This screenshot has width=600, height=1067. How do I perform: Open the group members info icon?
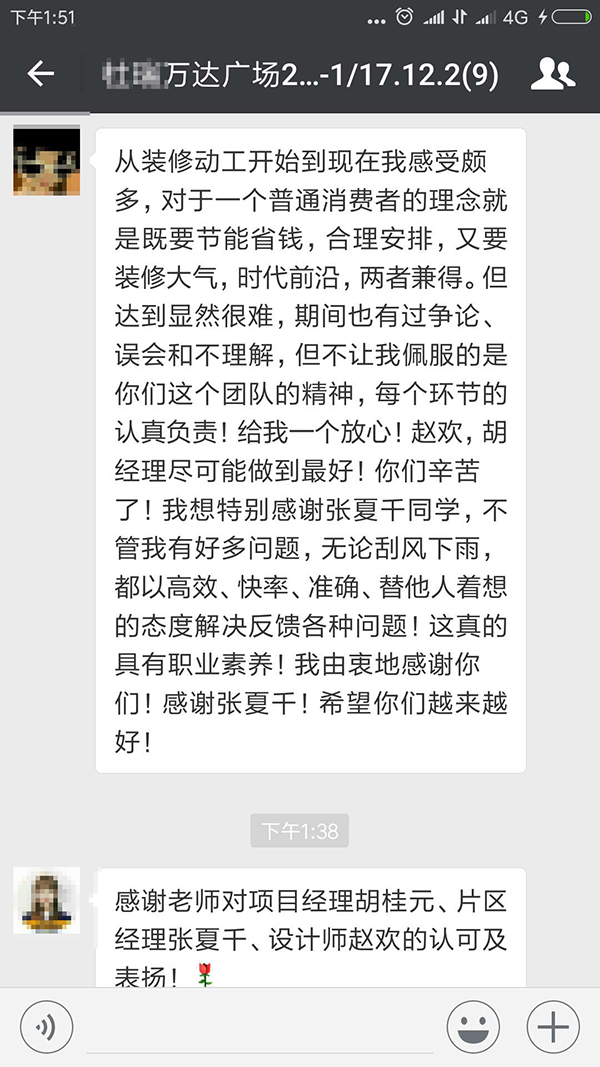pos(552,74)
